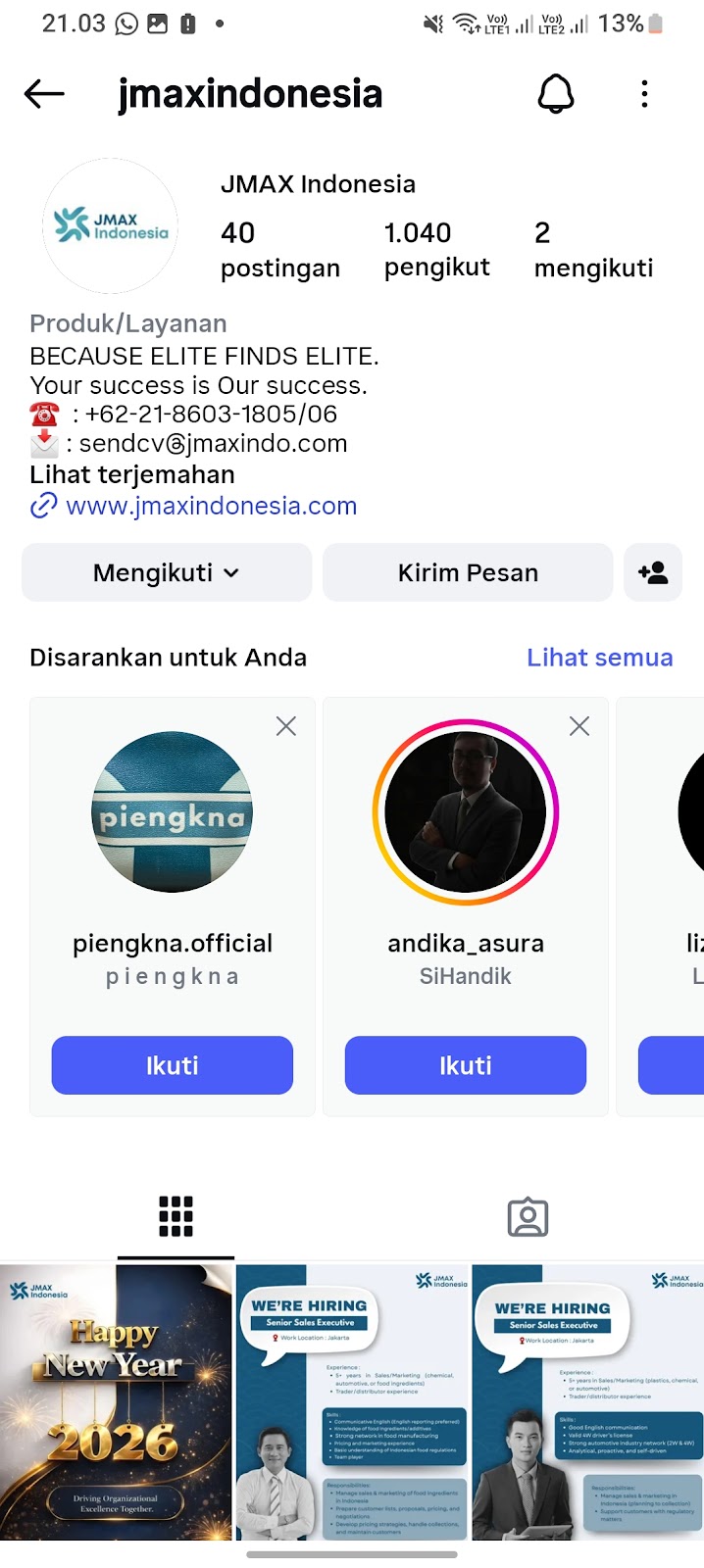Open the www.jmaxindonesia.com link
The image size is (704, 1568).
point(211,506)
